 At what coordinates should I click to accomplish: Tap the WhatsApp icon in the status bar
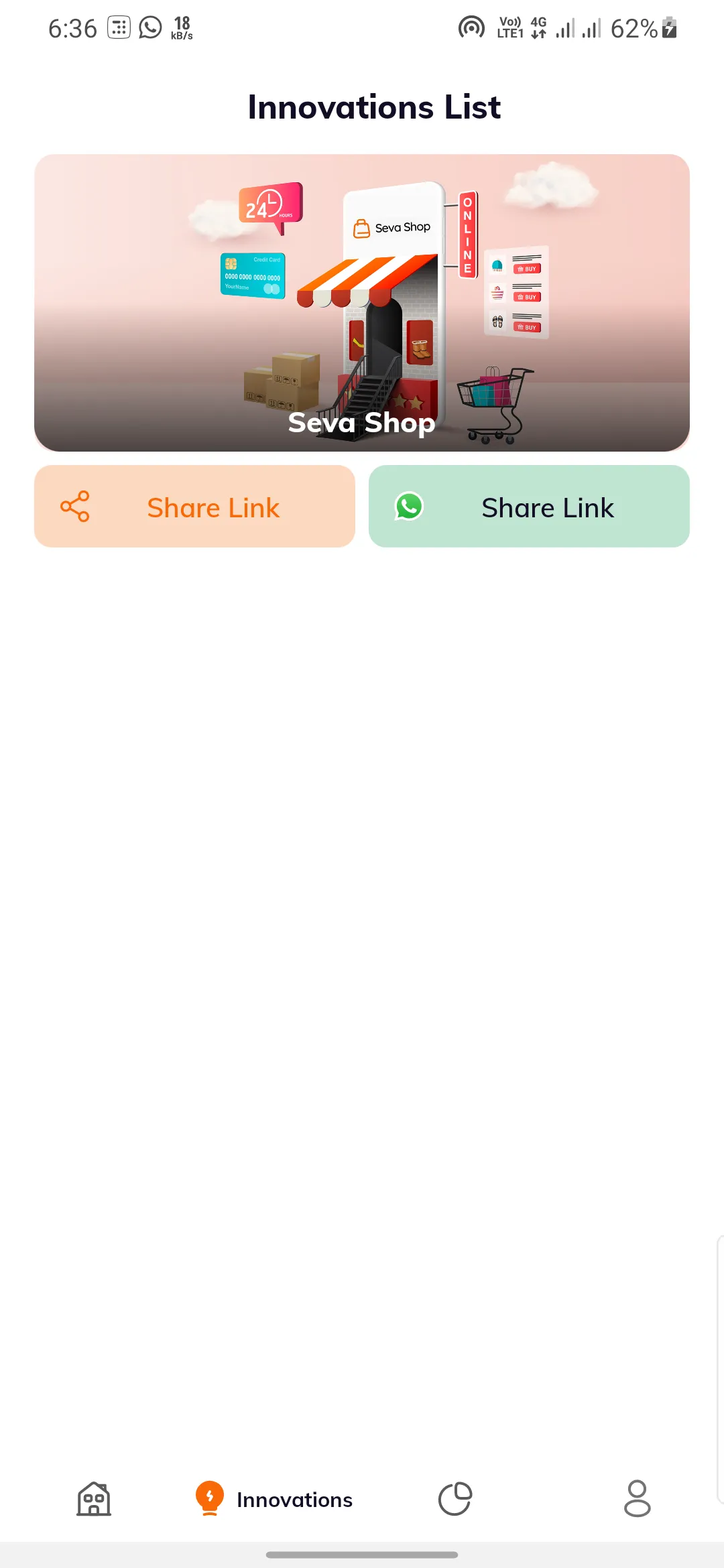[x=149, y=28]
